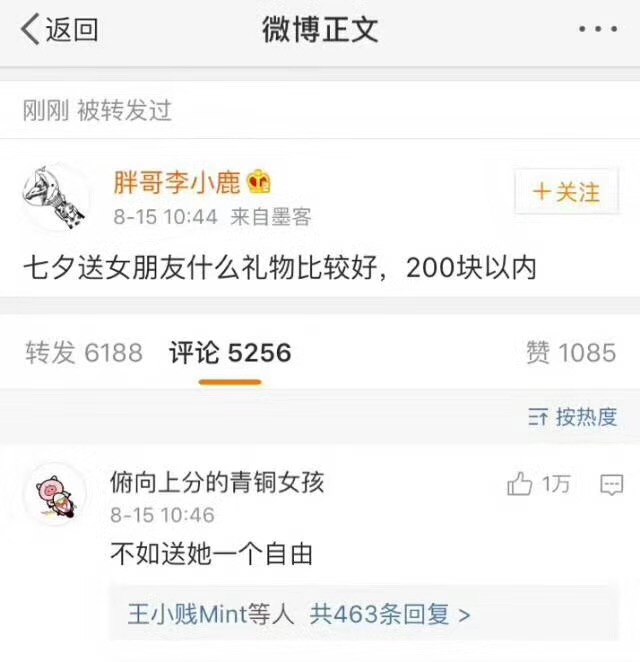Reply to the 俯向上分的青铜女孩 comment

pos(611,485)
